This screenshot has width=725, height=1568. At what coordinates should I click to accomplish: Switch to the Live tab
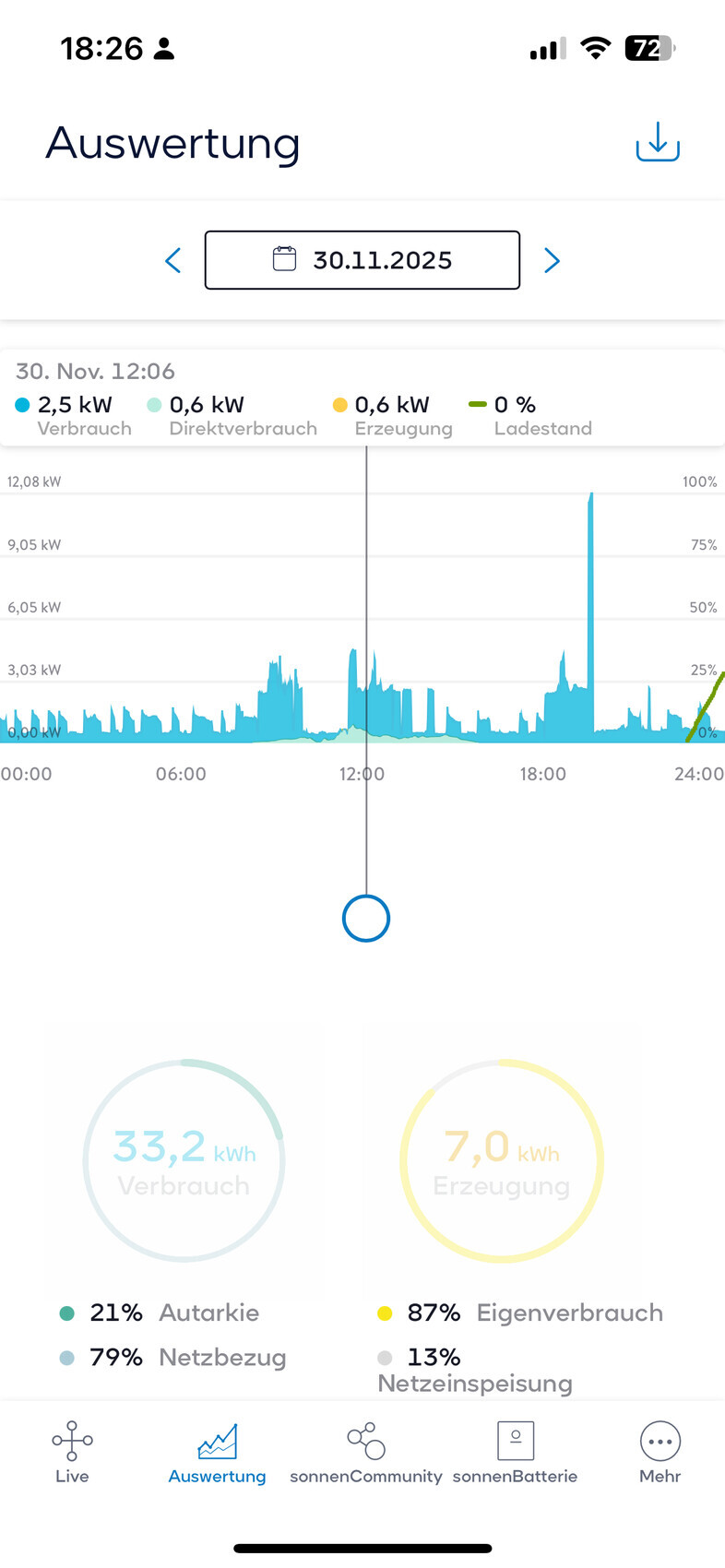coord(72,1452)
